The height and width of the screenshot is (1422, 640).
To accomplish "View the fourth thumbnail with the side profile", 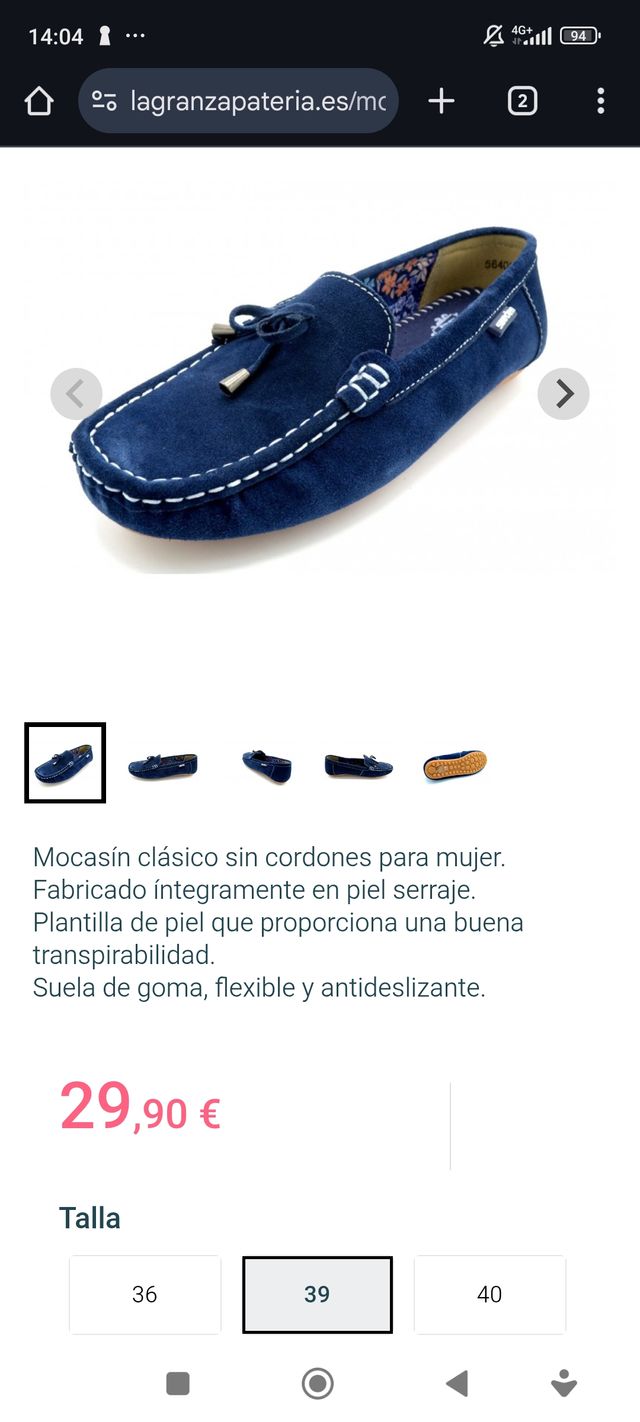I will point(358,765).
